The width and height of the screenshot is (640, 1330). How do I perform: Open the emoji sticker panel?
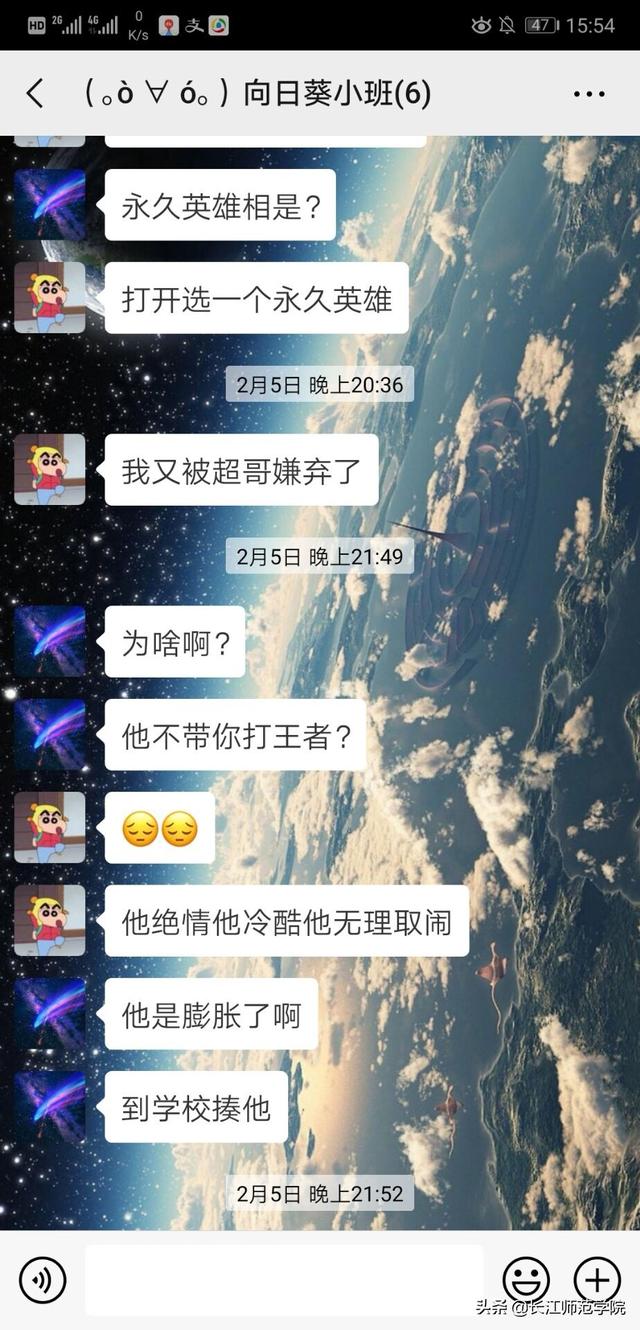click(526, 1279)
